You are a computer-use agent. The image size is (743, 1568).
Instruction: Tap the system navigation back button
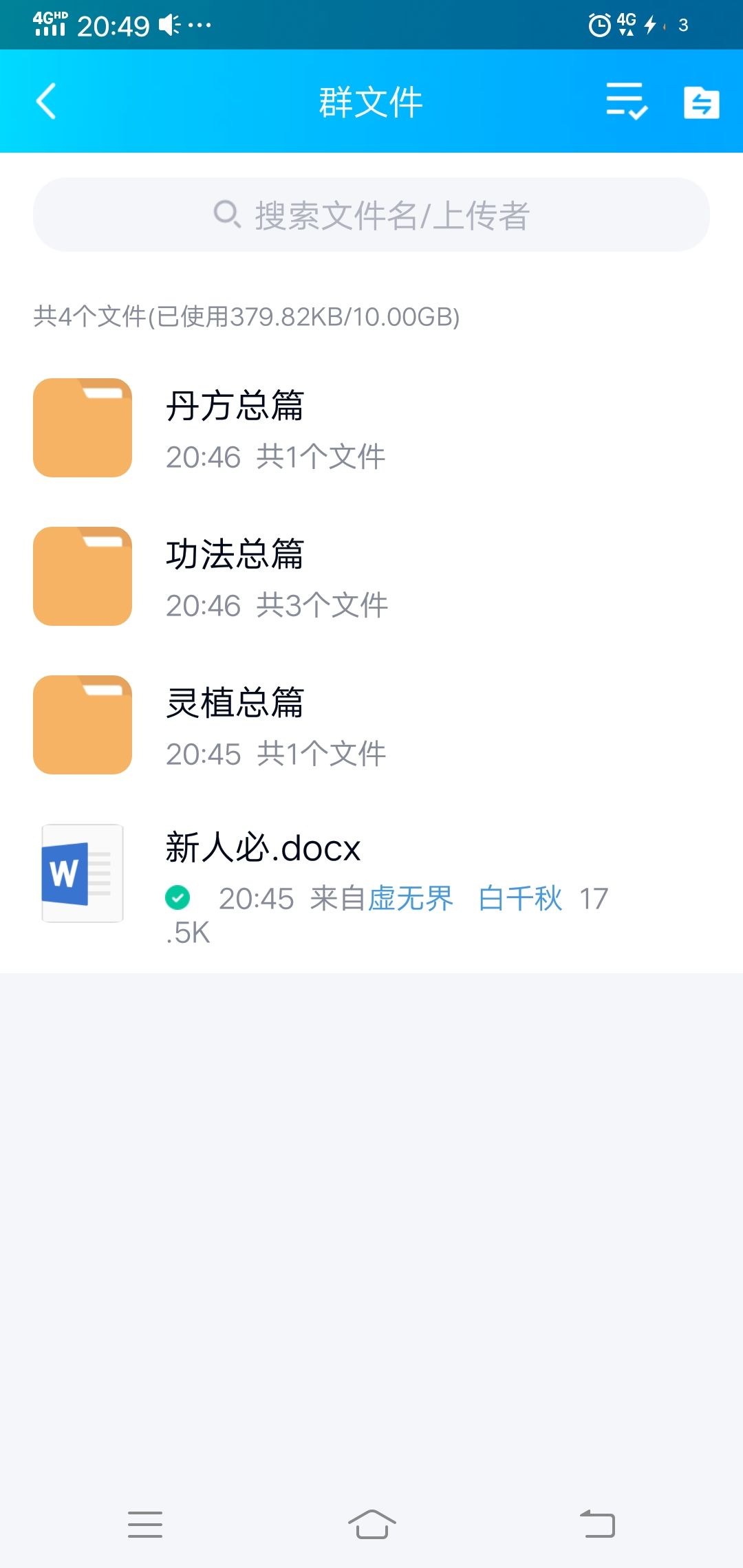pos(597,1524)
